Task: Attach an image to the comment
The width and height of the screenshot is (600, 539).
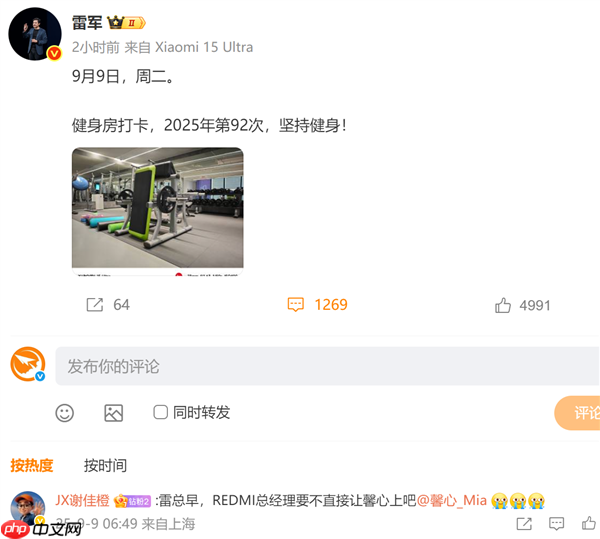Action: point(113,412)
